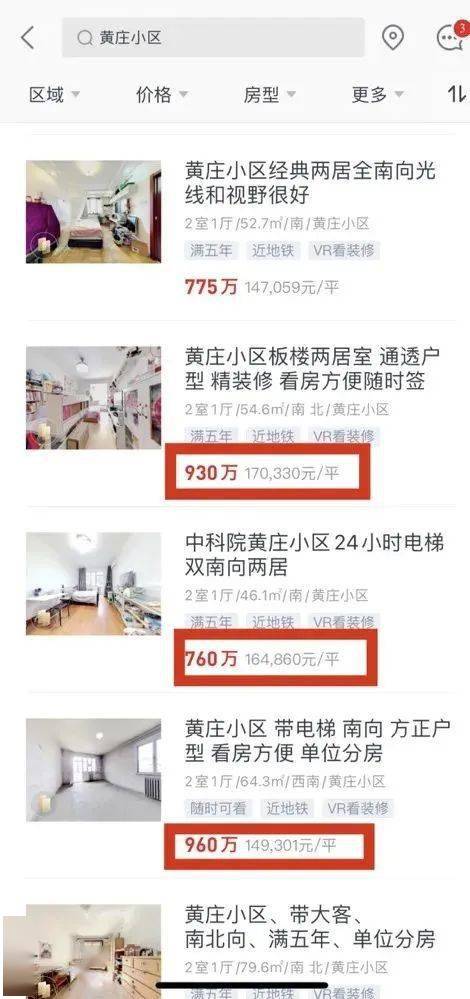Viewport: 470px width, 999px height.
Task: Open the map location pin
Action: pos(392,38)
